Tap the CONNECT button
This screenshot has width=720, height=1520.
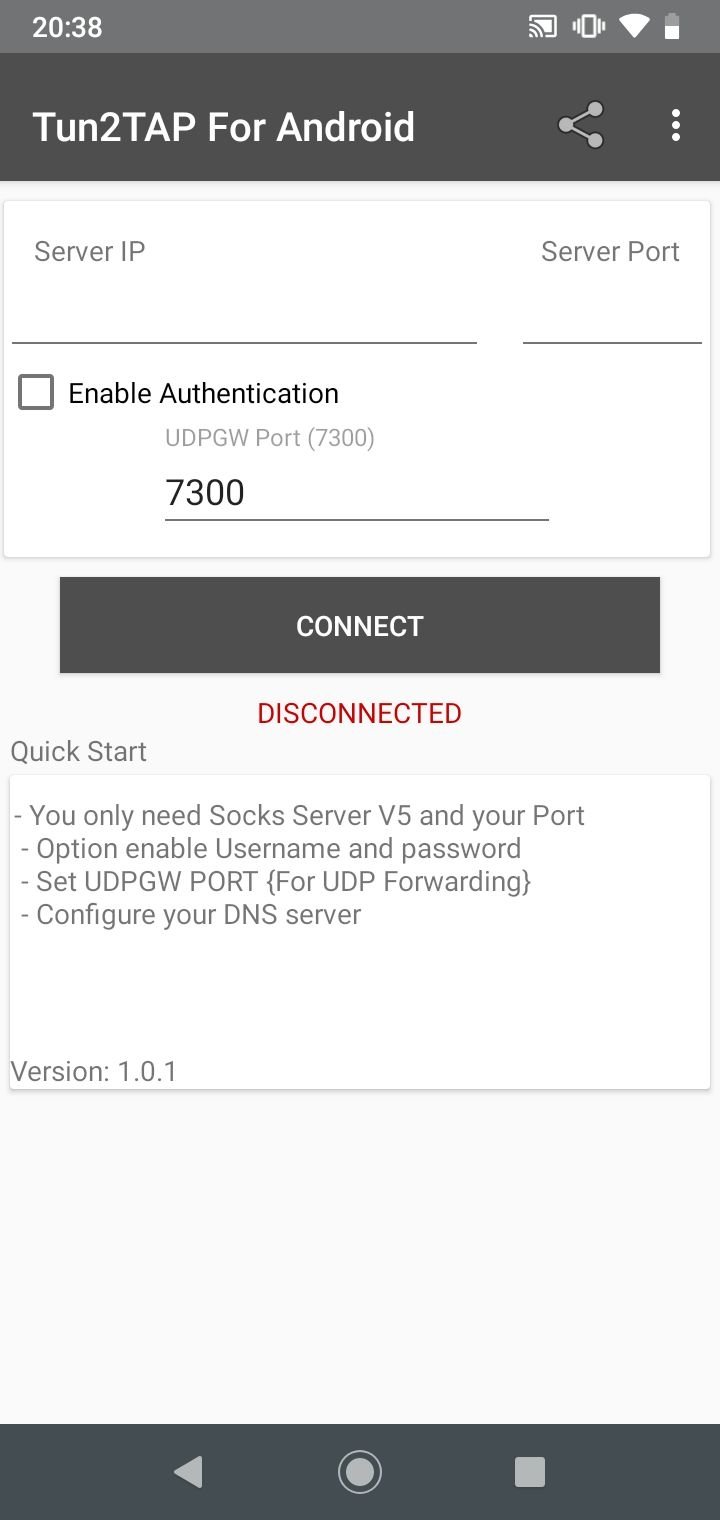[360, 625]
